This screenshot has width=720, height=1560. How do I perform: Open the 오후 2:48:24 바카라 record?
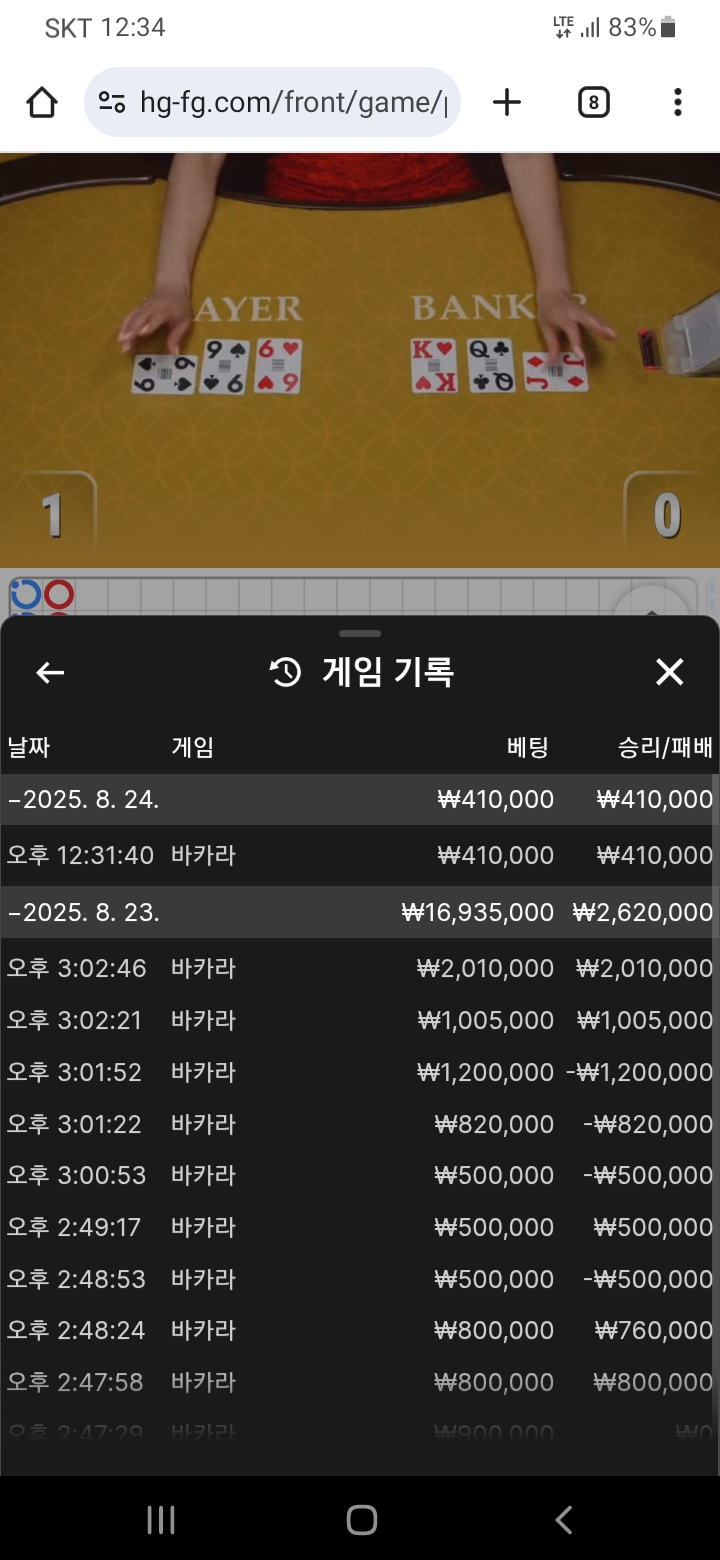360,1330
